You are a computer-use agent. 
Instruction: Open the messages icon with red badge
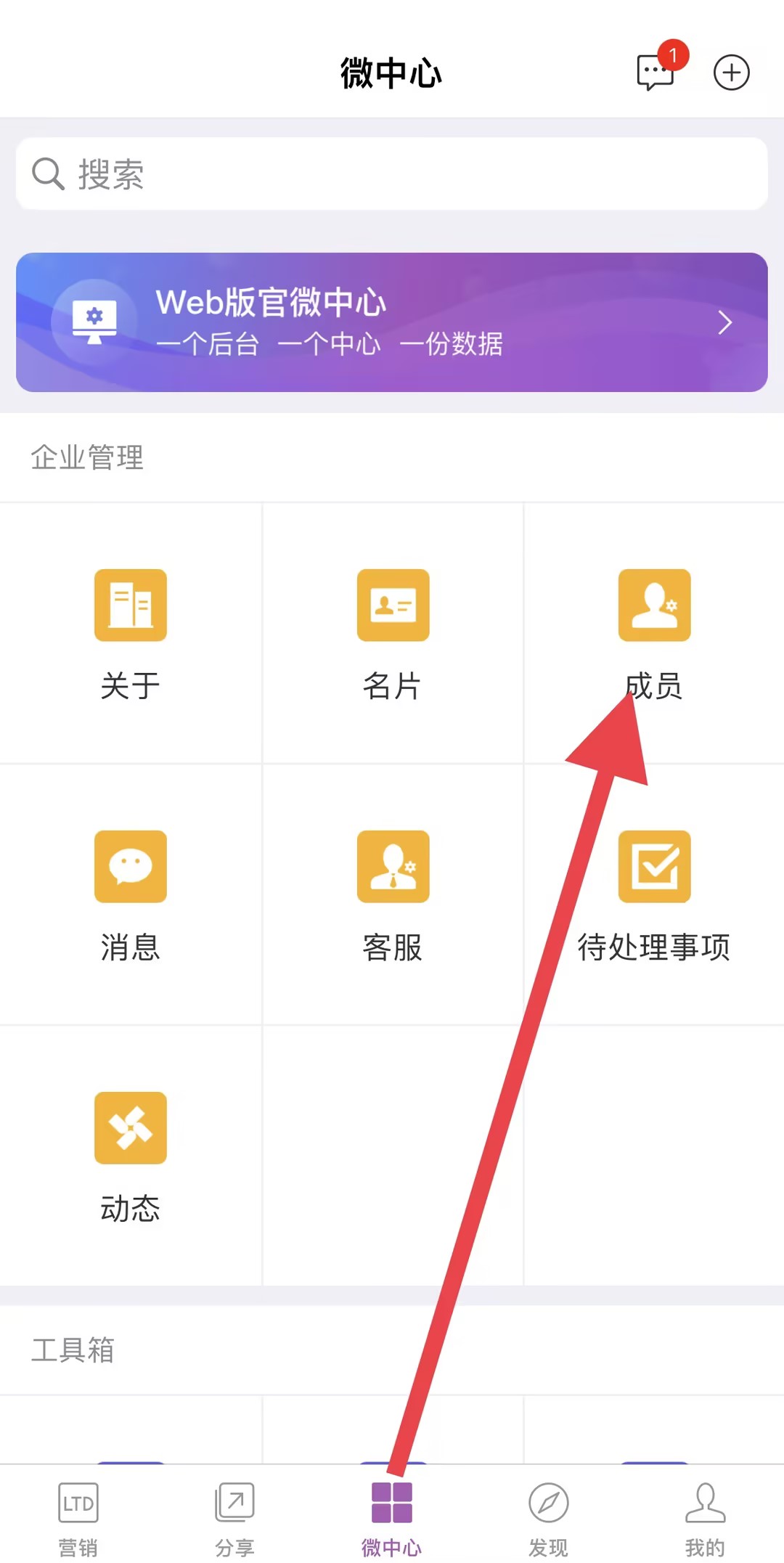[656, 72]
